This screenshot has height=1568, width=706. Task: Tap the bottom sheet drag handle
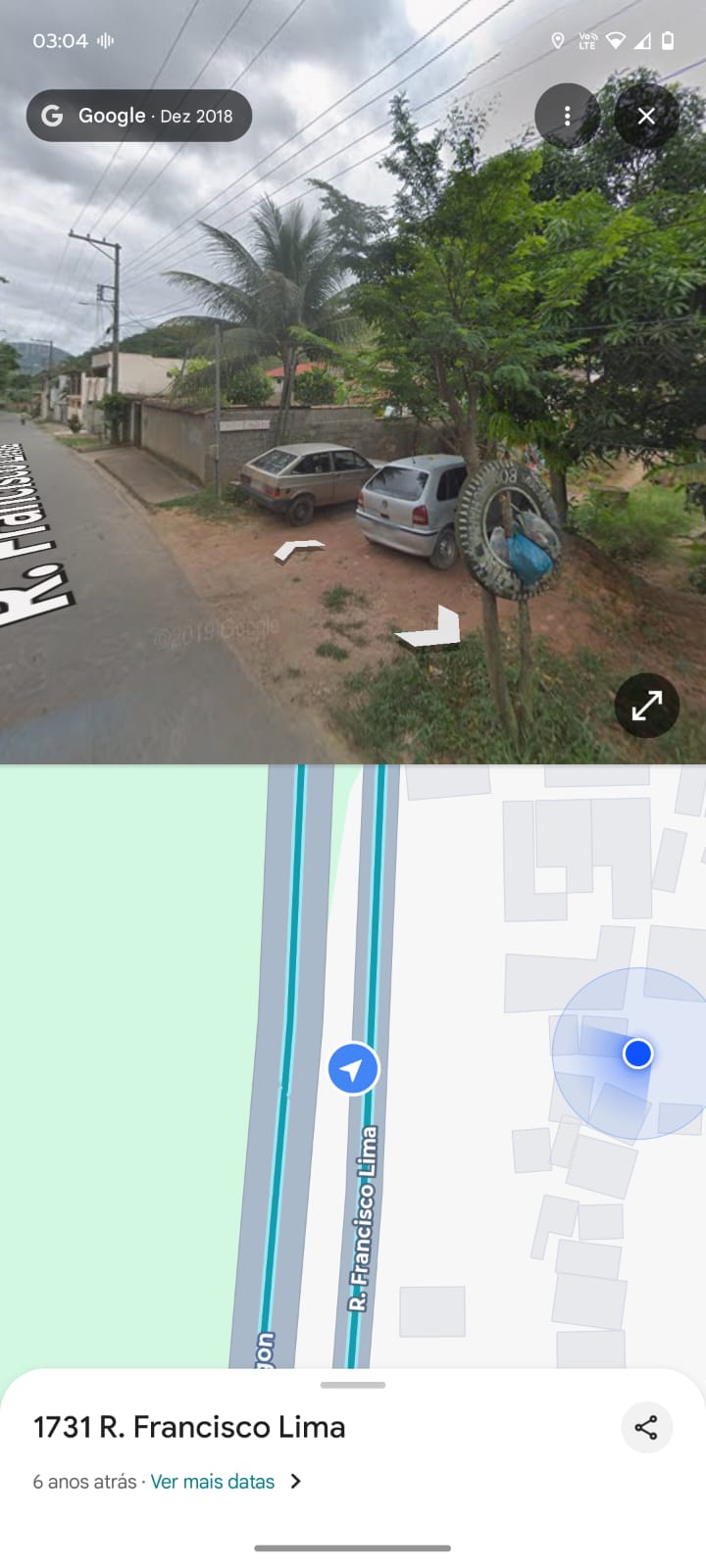[x=353, y=1385]
